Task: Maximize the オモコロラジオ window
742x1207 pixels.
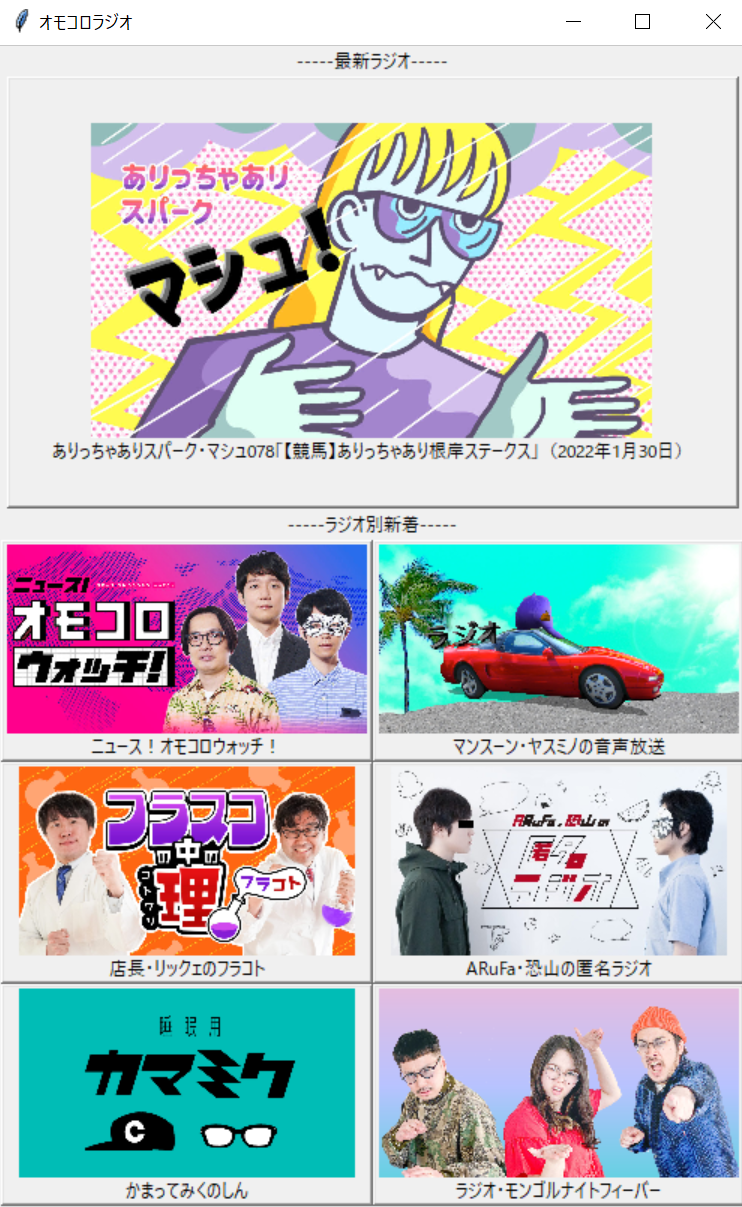Action: point(643,22)
